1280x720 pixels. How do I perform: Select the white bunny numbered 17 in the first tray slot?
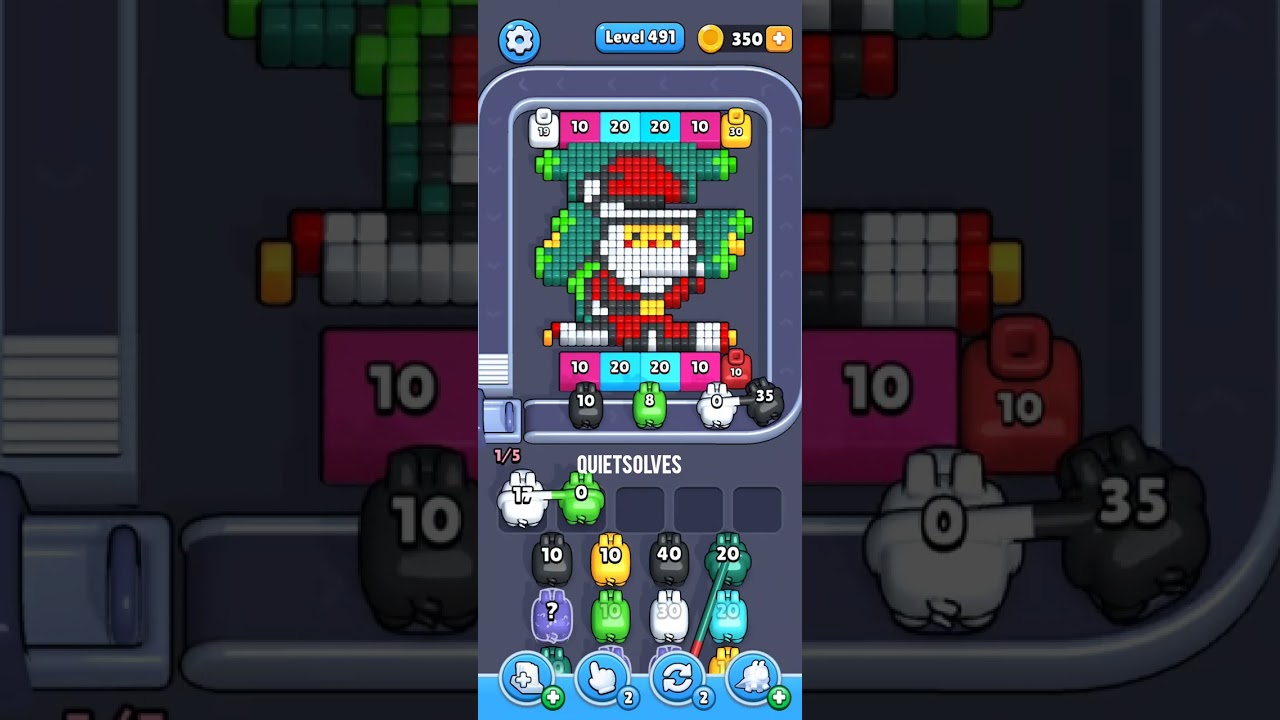[522, 500]
